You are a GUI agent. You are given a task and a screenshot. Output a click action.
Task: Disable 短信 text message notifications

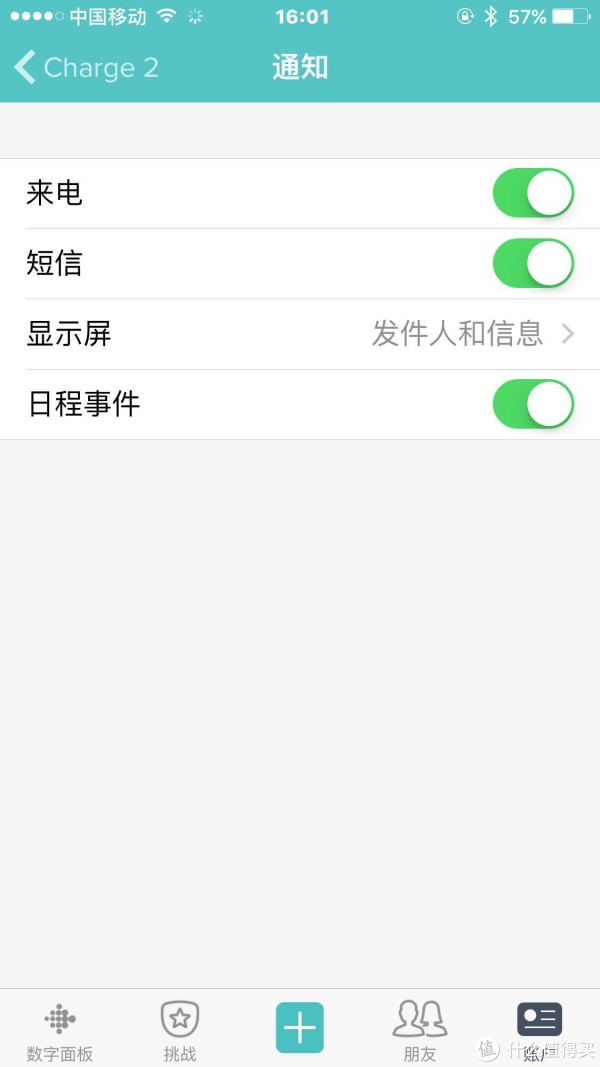tap(533, 263)
